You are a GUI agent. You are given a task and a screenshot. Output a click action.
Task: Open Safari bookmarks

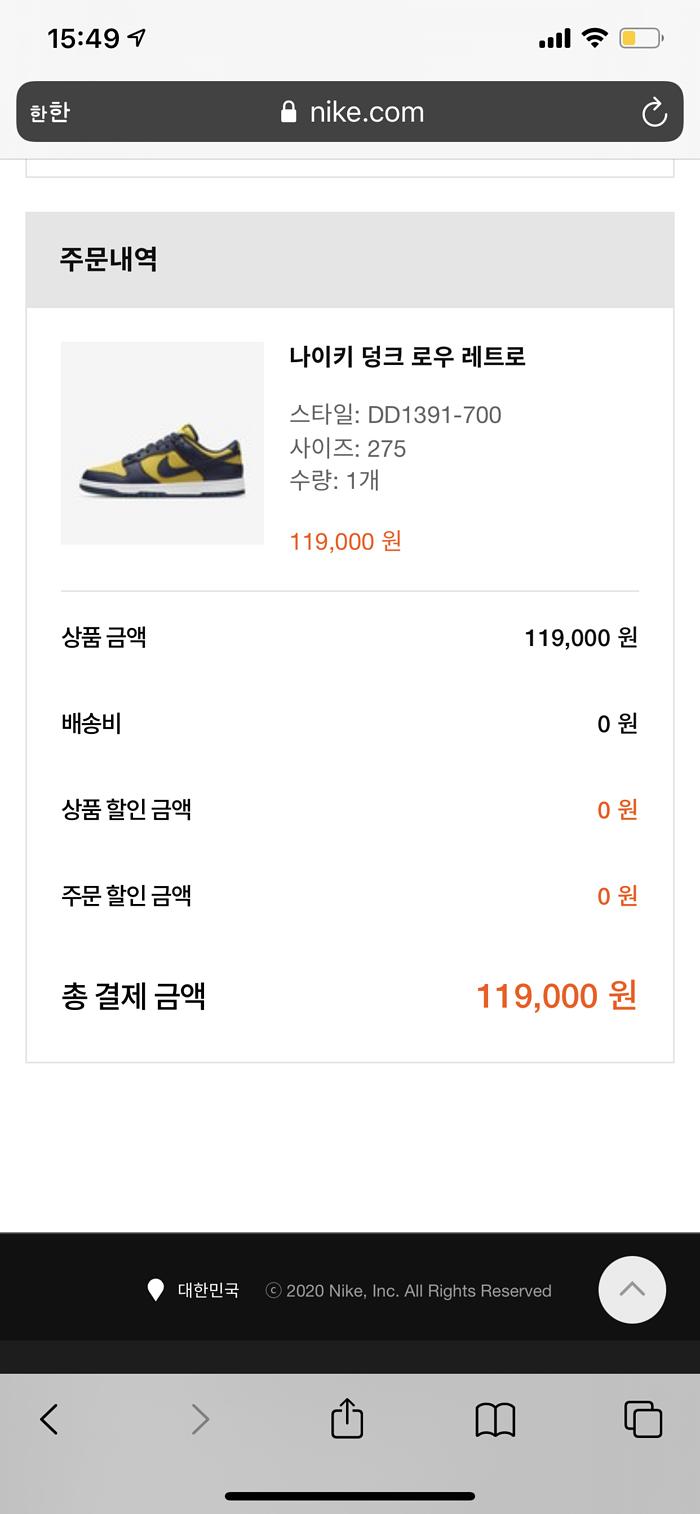(x=495, y=1418)
